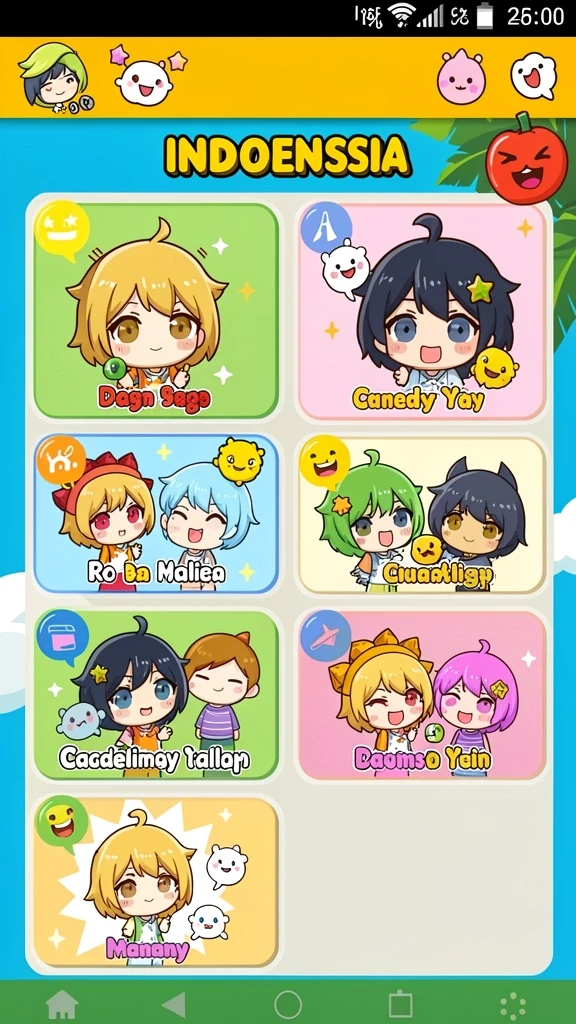
Task: Open the pink blob character icon
Action: [461, 77]
